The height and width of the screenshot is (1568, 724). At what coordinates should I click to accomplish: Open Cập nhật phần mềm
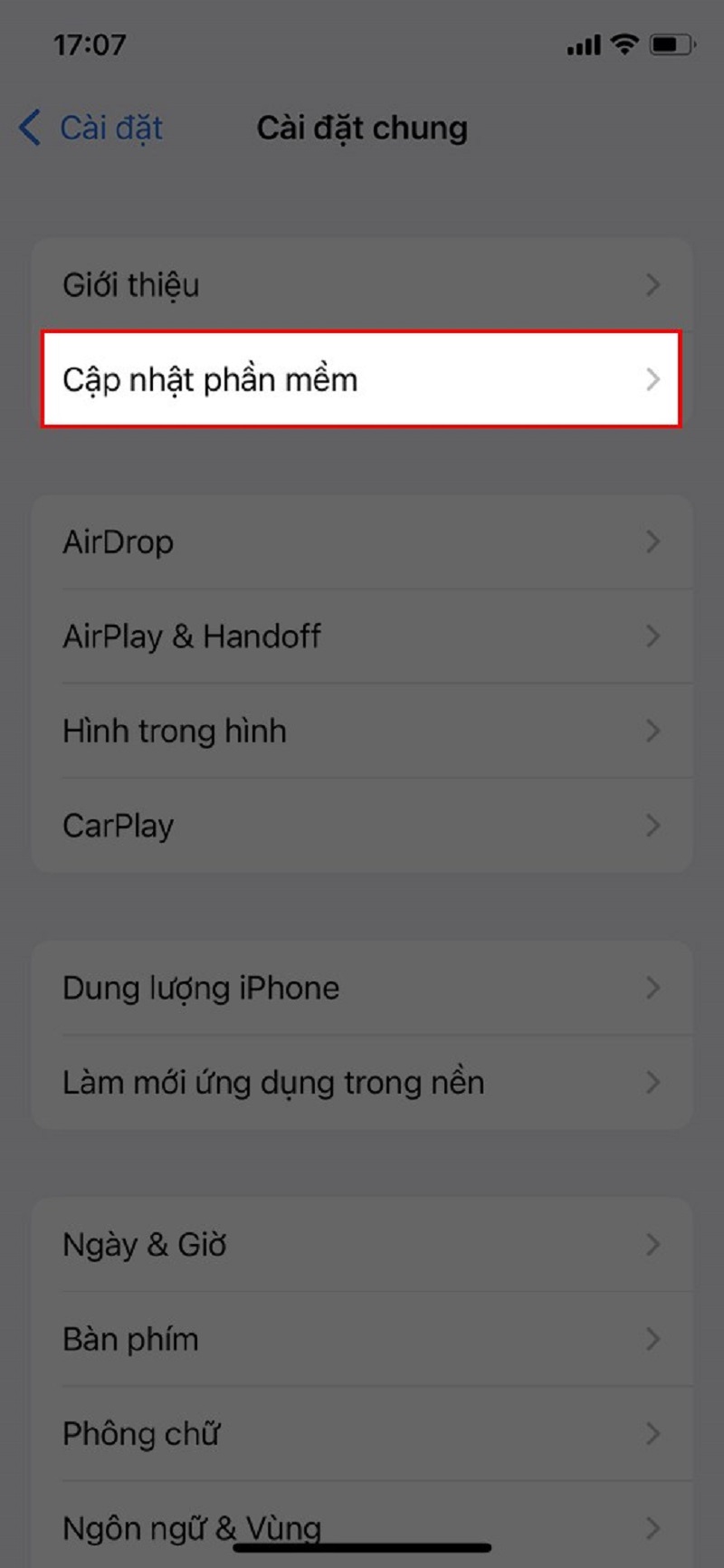point(362,379)
